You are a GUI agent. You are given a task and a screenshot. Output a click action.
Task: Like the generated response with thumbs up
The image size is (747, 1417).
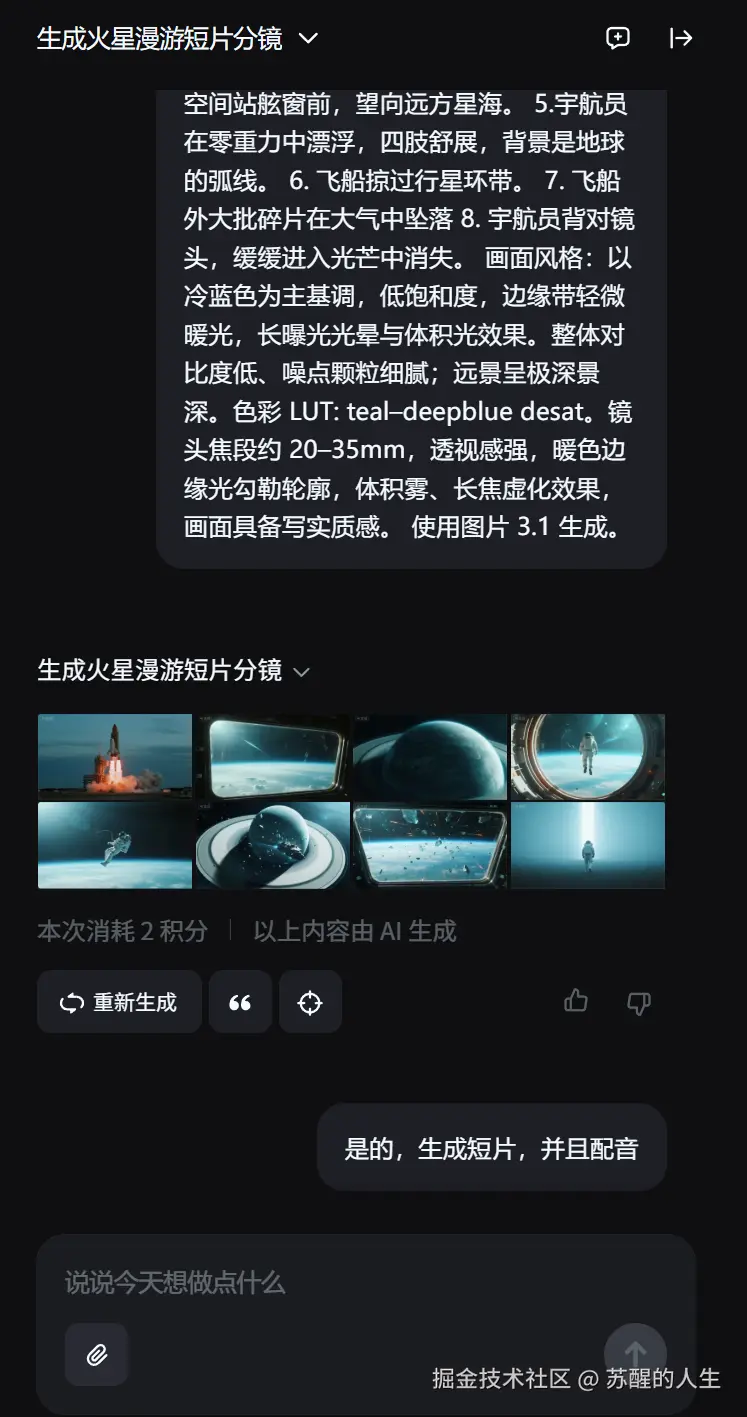click(x=576, y=1001)
